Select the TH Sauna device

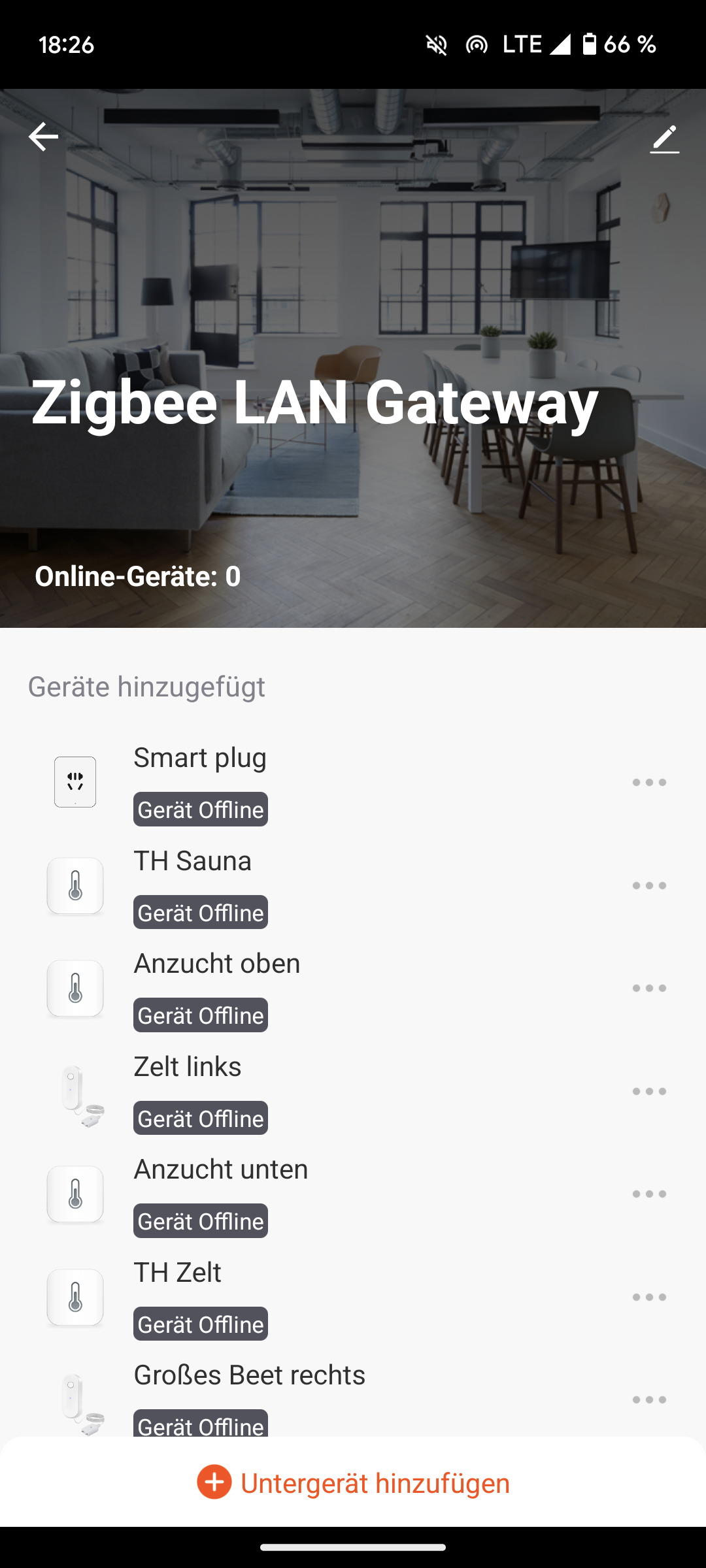tap(193, 862)
